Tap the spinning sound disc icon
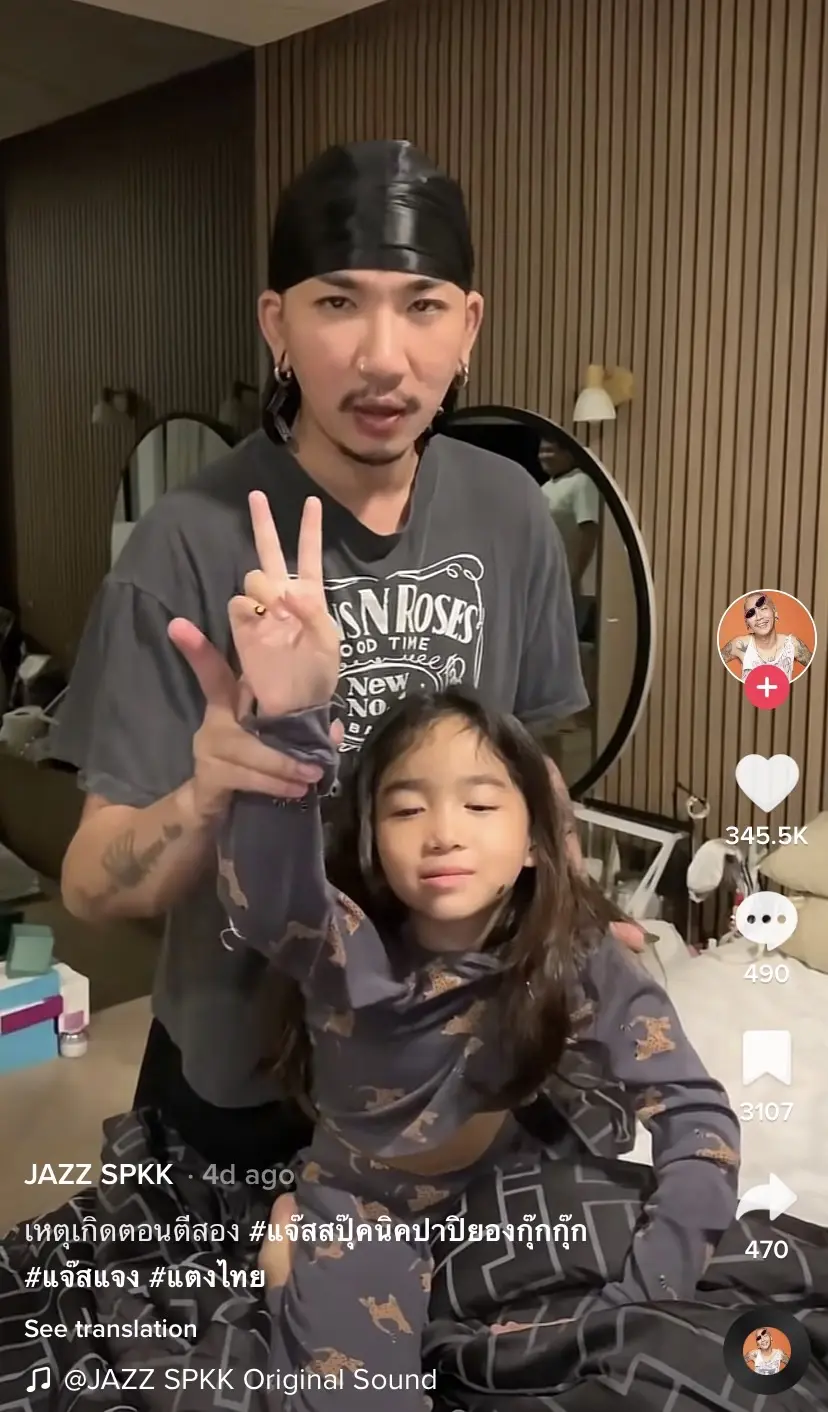Viewport: 828px width, 1412px height. pos(767,1351)
